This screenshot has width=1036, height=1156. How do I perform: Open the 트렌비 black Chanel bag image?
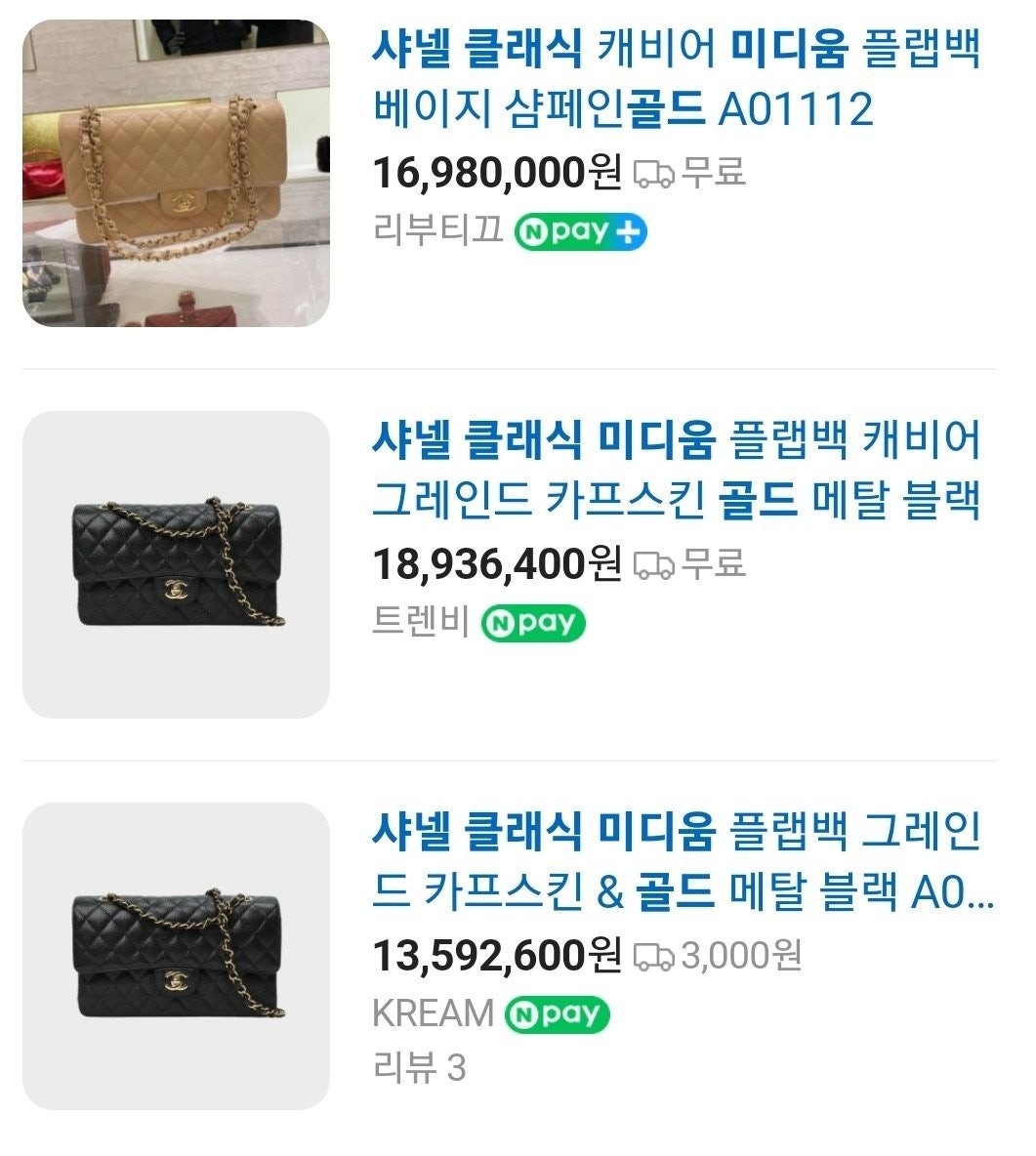(x=176, y=564)
